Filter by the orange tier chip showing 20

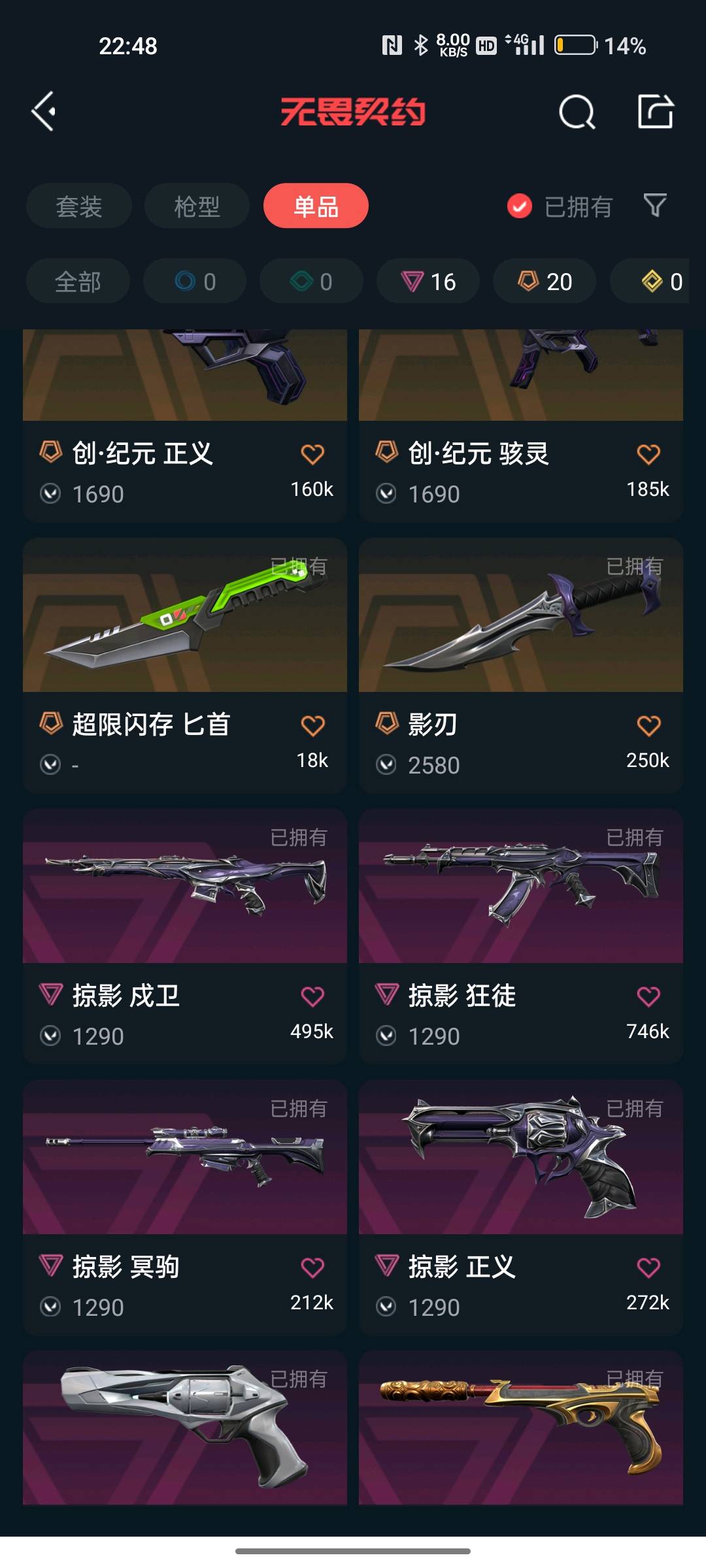pos(545,282)
